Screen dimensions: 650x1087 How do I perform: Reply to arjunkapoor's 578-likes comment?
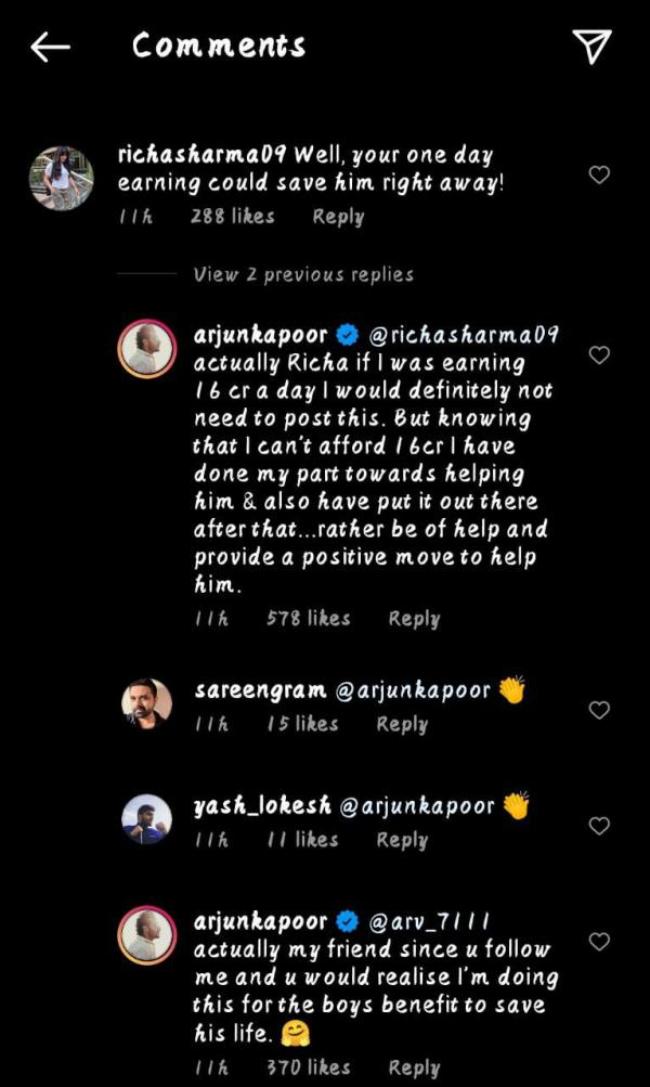(414, 618)
